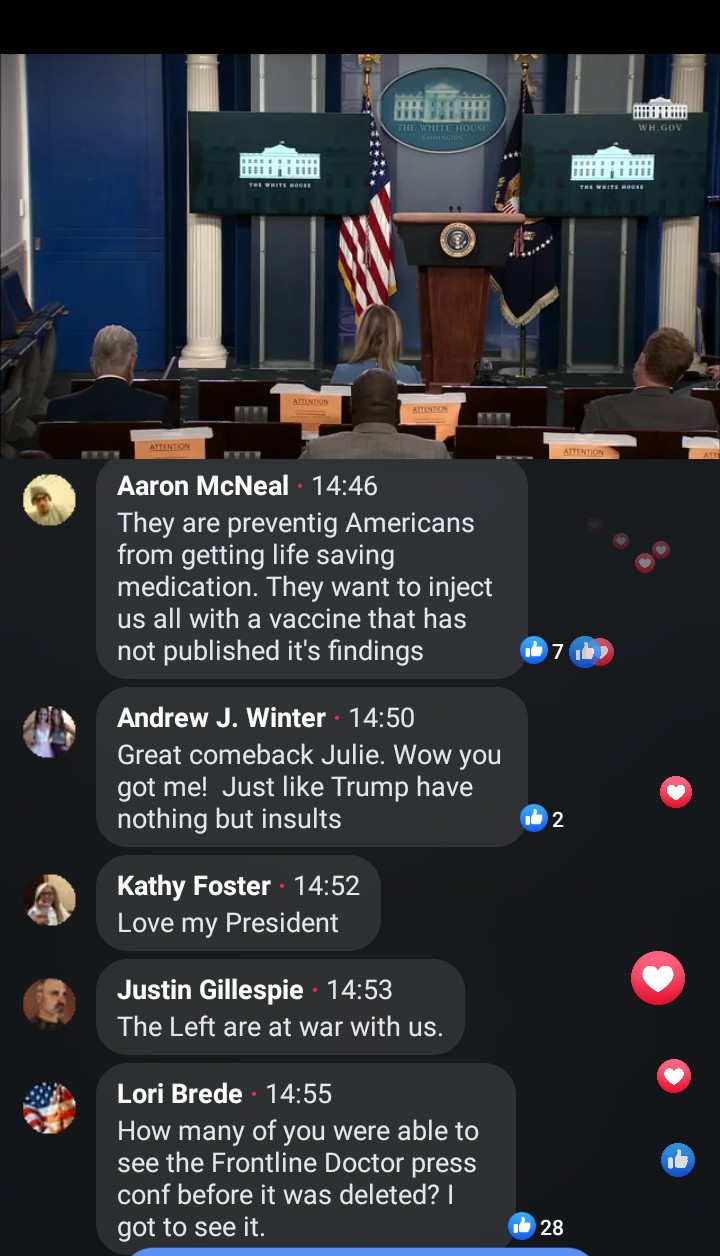The image size is (720, 1256).
Task: Open Kathy Foster's profile picture
Action: [49, 900]
